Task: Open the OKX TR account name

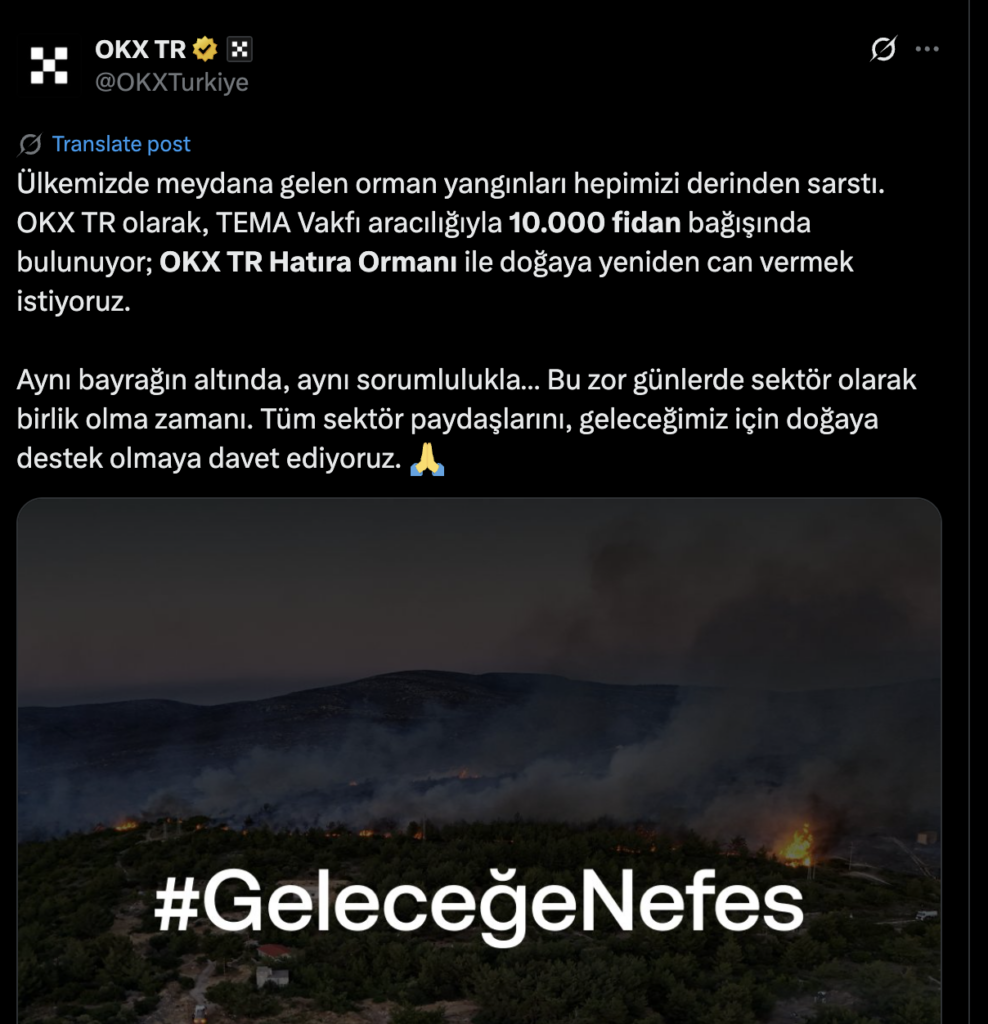Action: (x=140, y=48)
